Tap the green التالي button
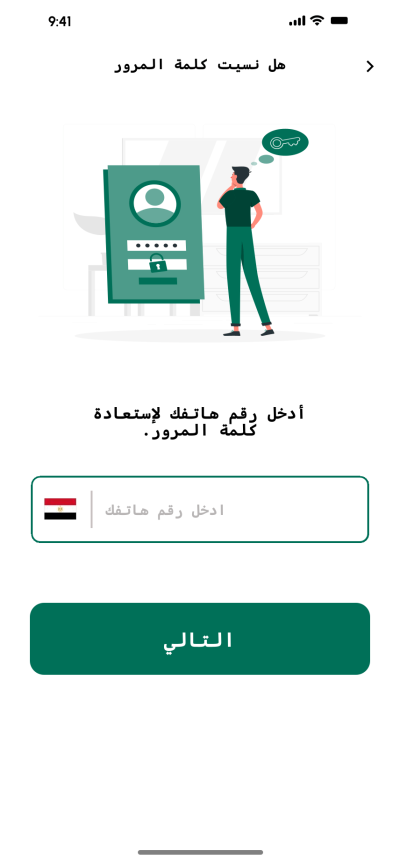 200,639
